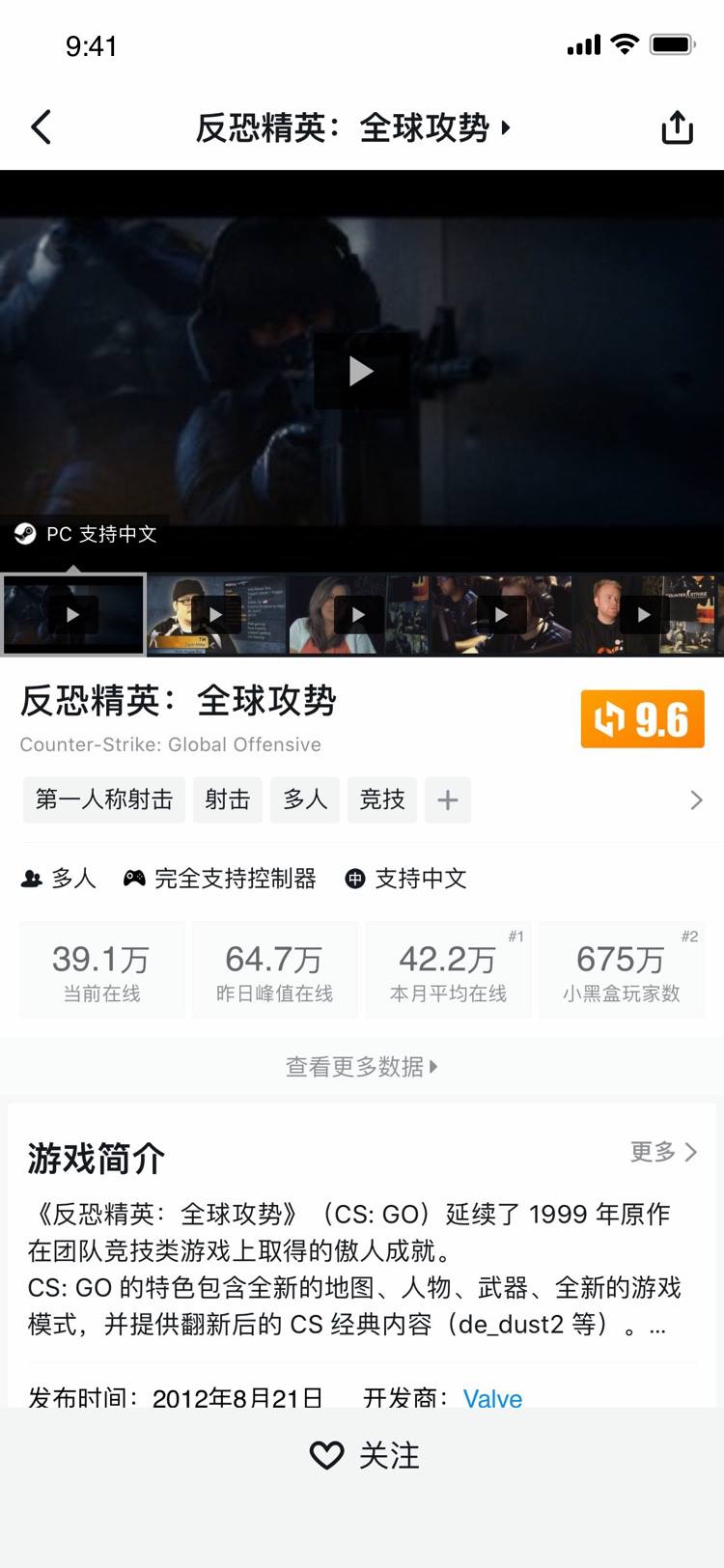Go back using the top-left arrow
Screen dimensions: 724x1568
(x=42, y=126)
